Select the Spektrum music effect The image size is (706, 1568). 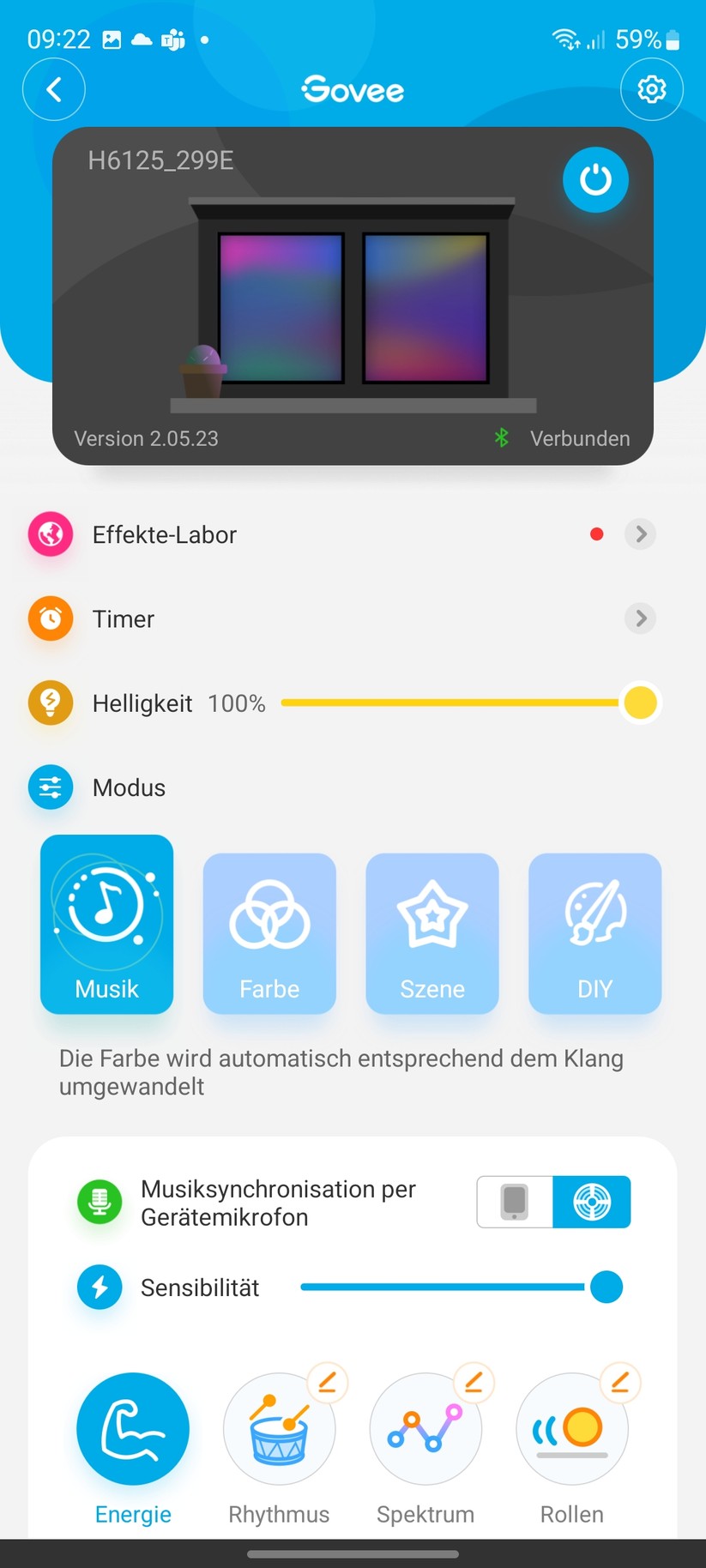coord(425,1429)
